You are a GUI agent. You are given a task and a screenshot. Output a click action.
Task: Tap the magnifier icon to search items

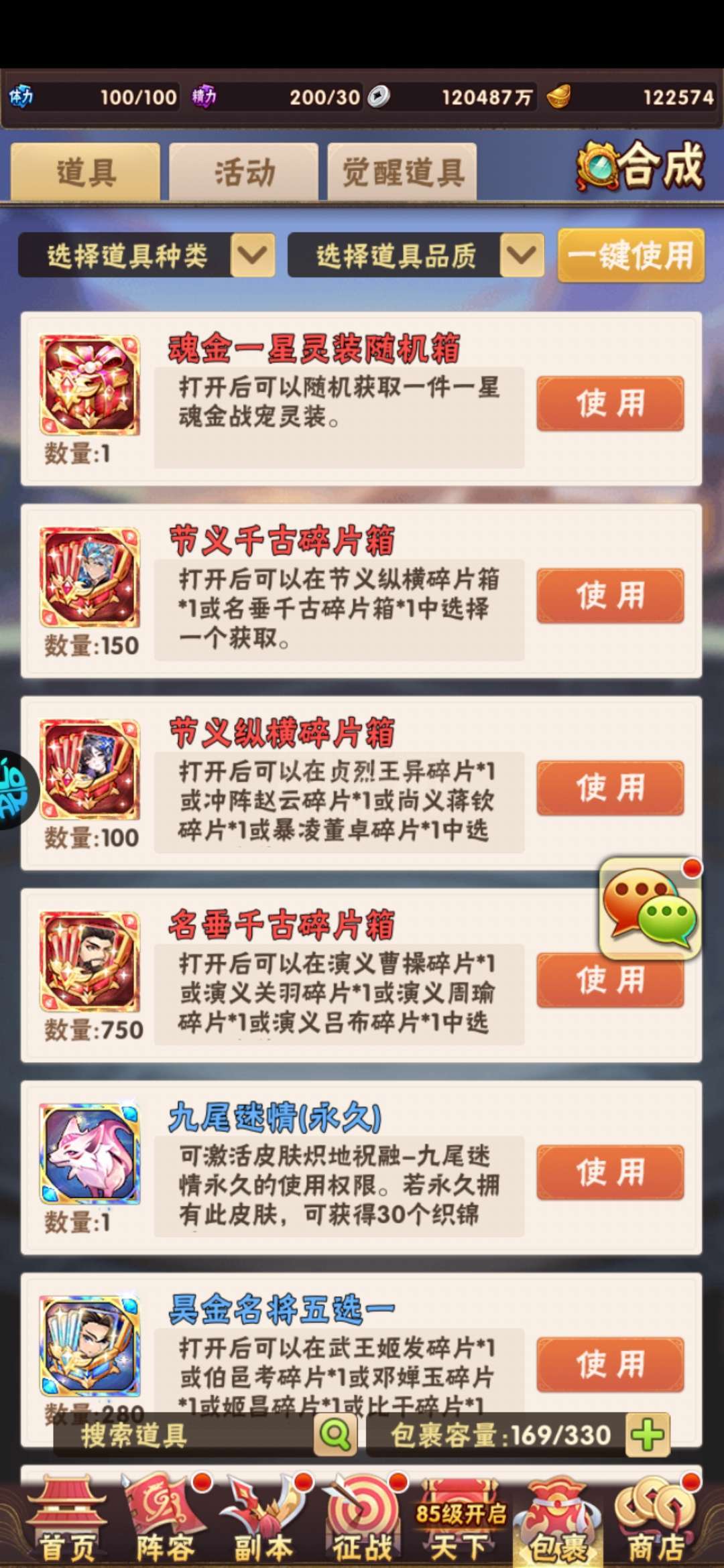[336, 1435]
